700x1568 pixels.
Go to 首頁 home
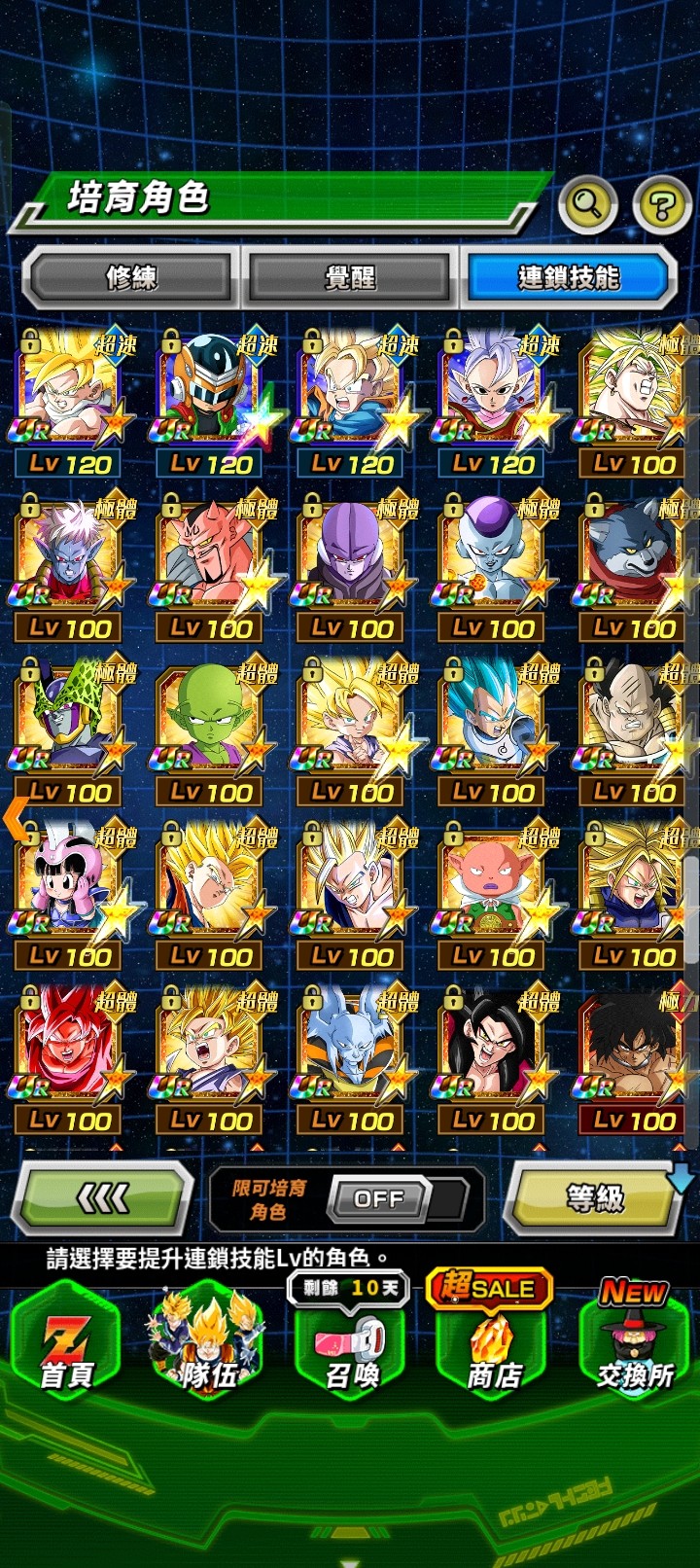(65, 1347)
